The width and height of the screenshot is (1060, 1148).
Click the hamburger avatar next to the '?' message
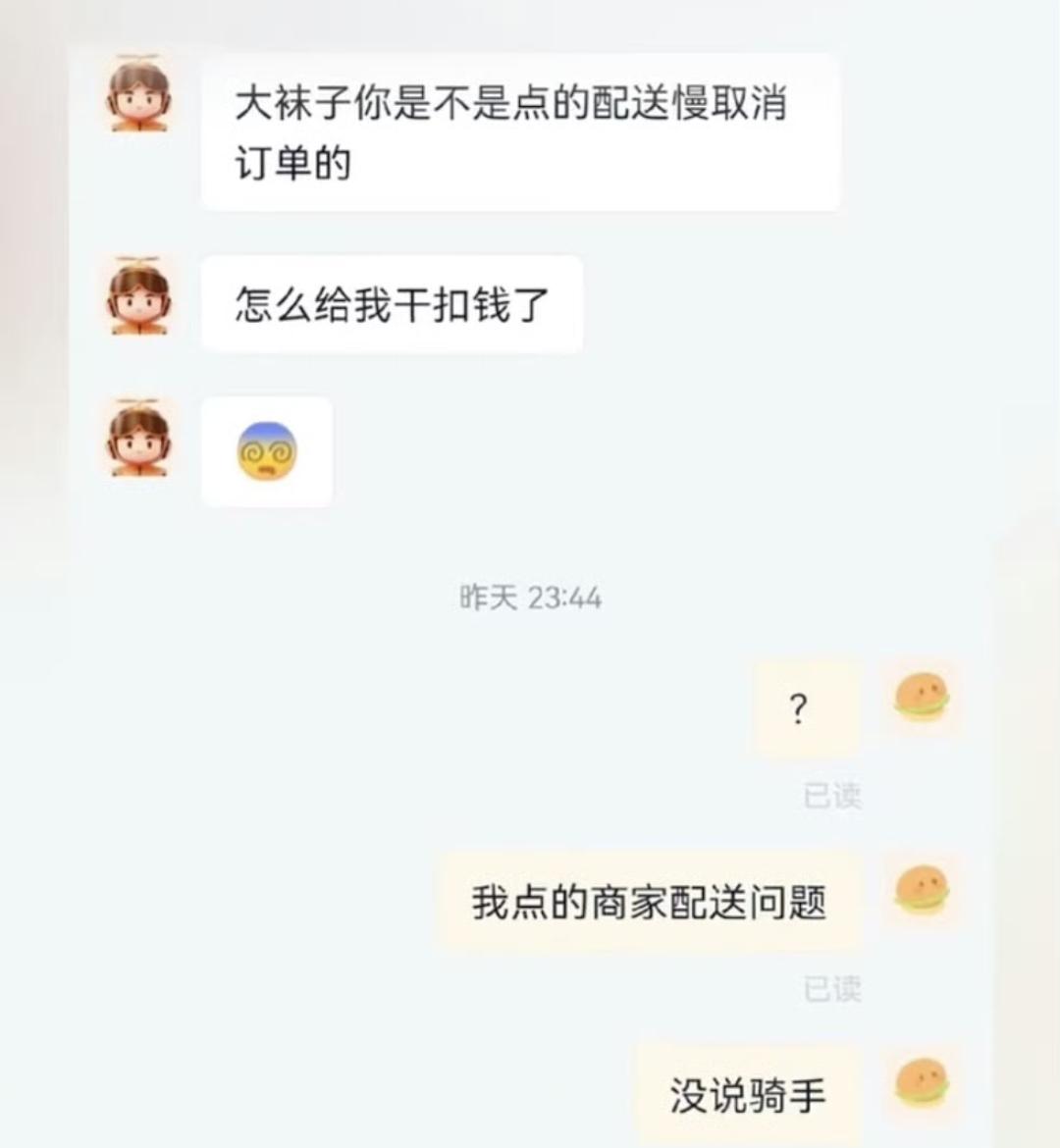[x=920, y=699]
